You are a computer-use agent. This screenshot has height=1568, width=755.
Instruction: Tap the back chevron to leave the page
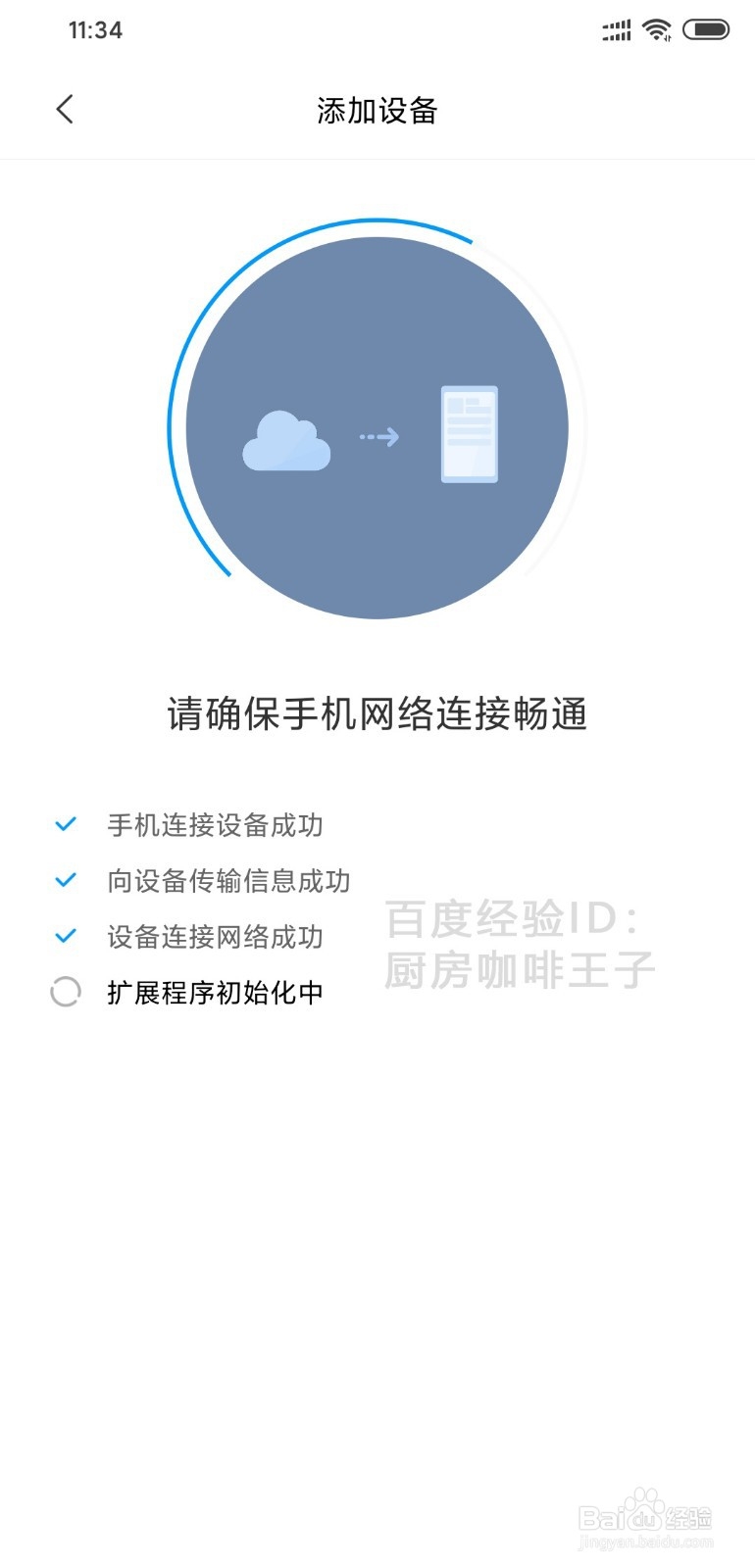[65, 110]
